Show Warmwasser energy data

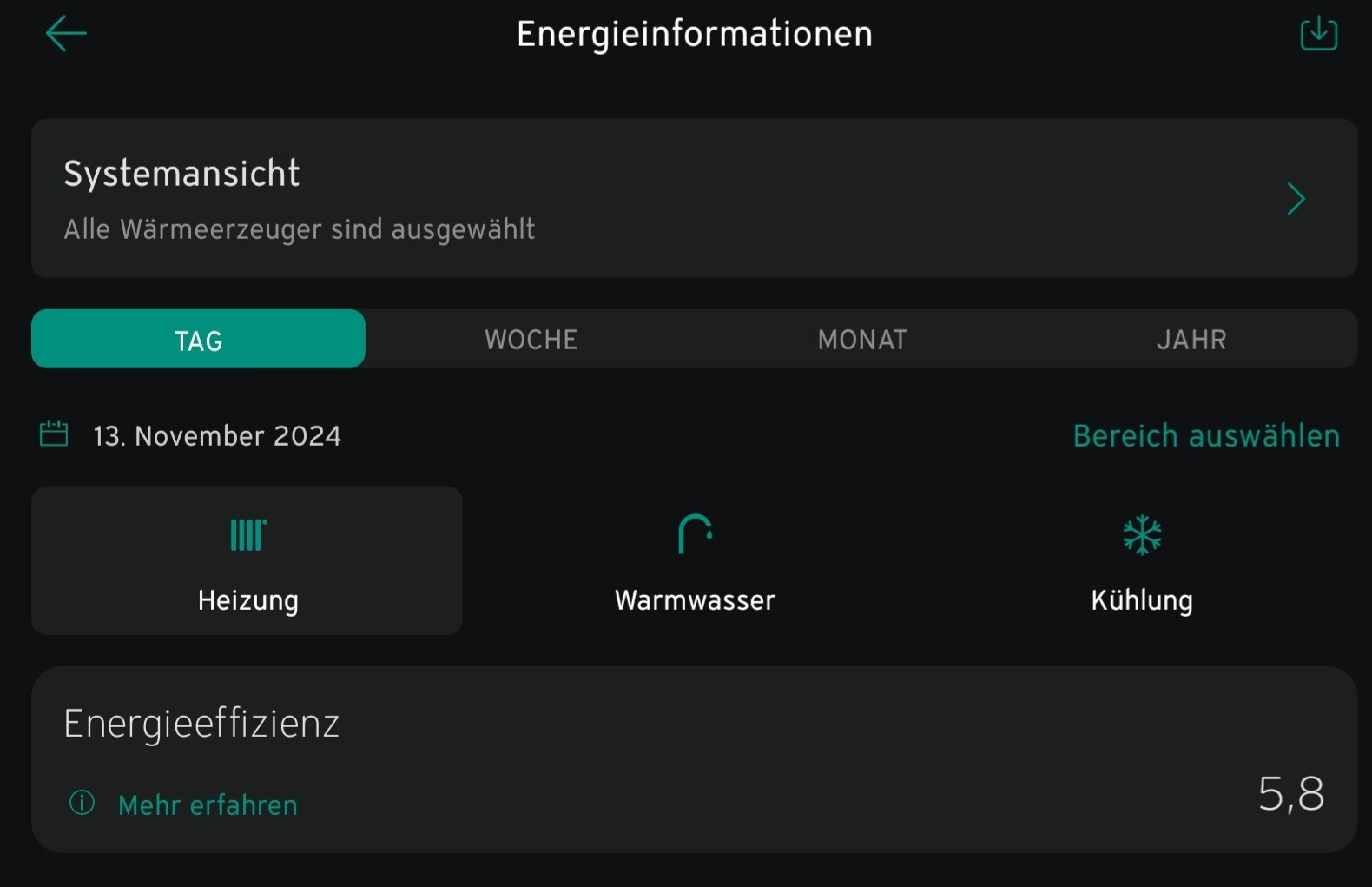pos(695,561)
